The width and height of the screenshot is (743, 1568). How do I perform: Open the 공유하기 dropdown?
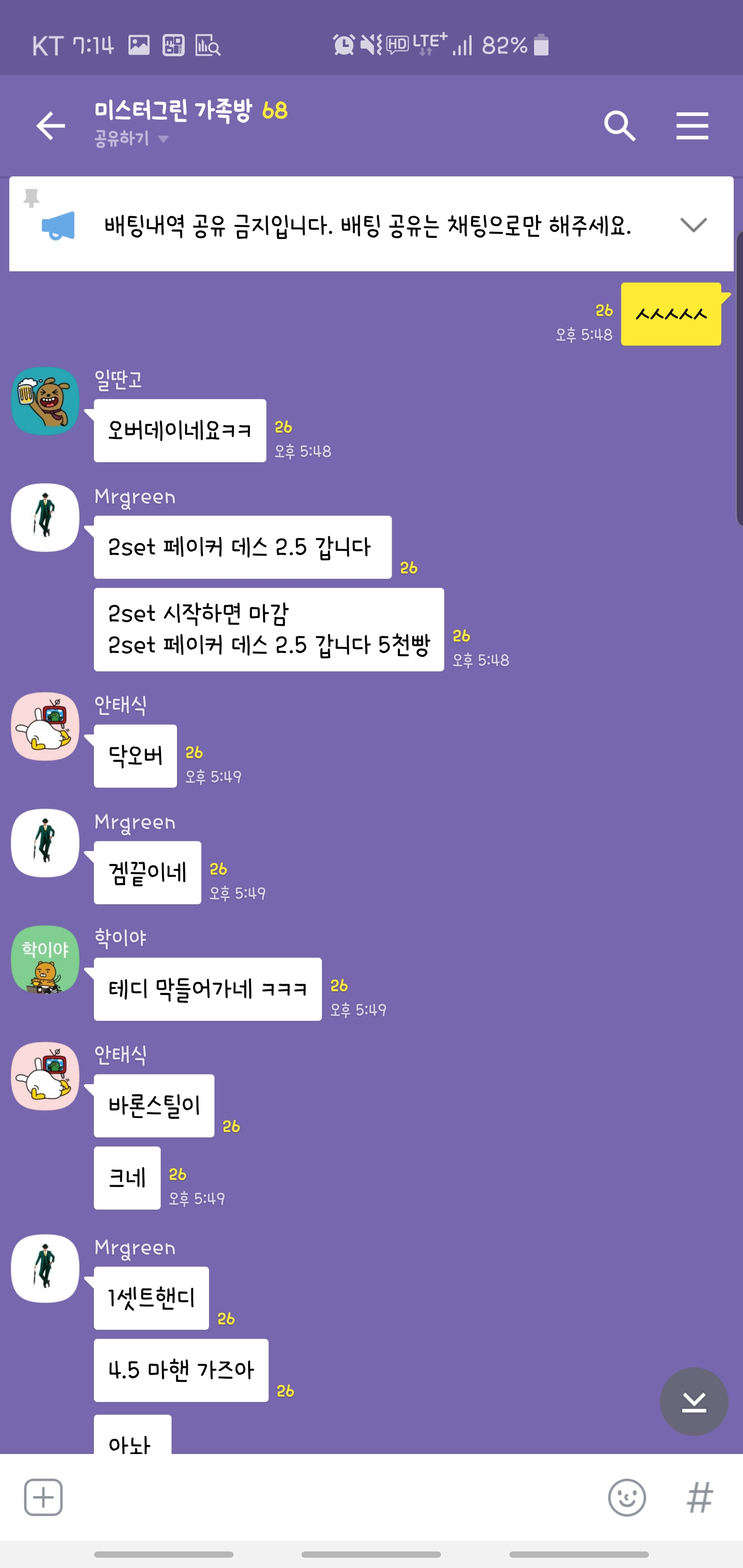[x=131, y=139]
